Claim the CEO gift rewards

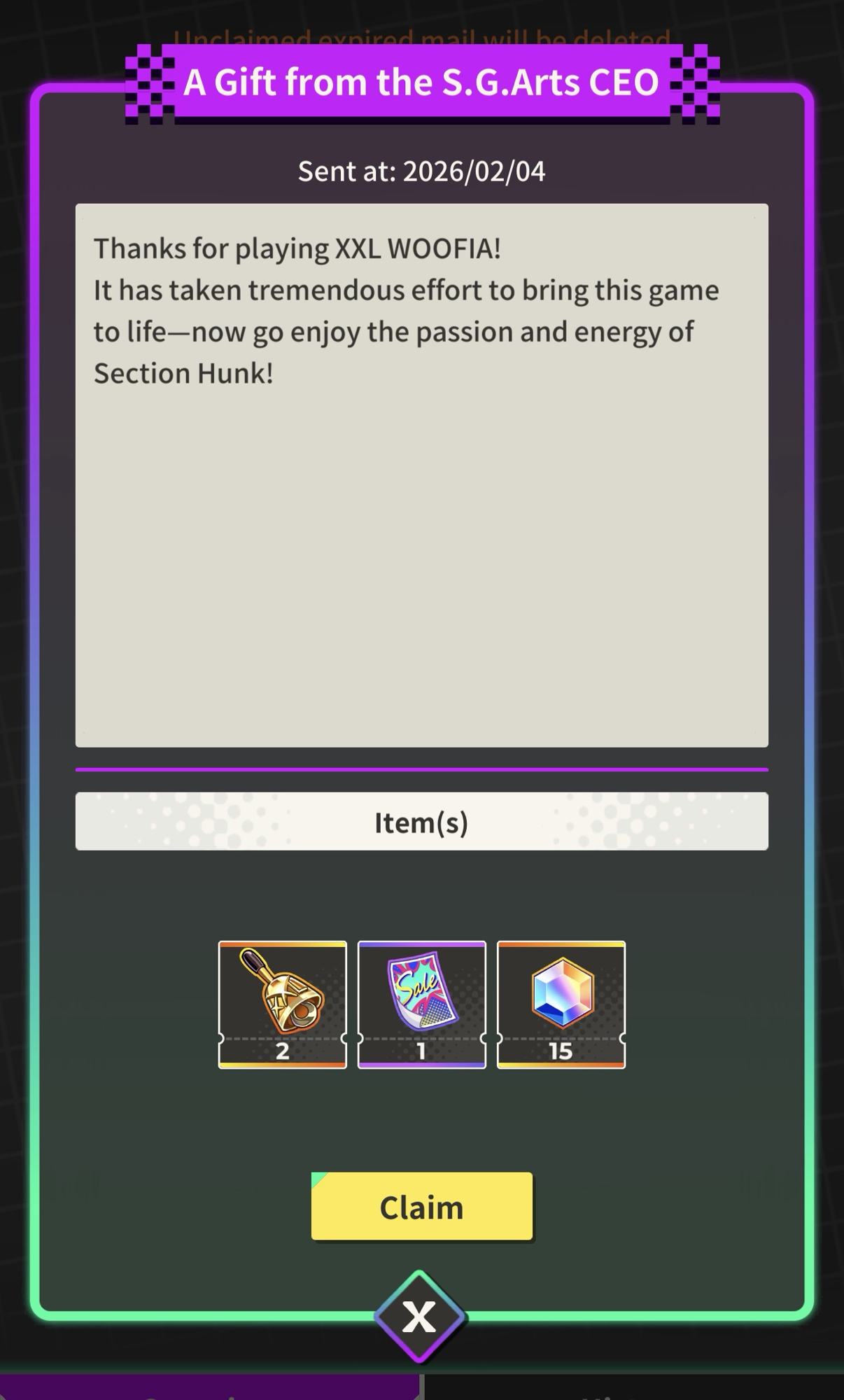click(421, 1207)
